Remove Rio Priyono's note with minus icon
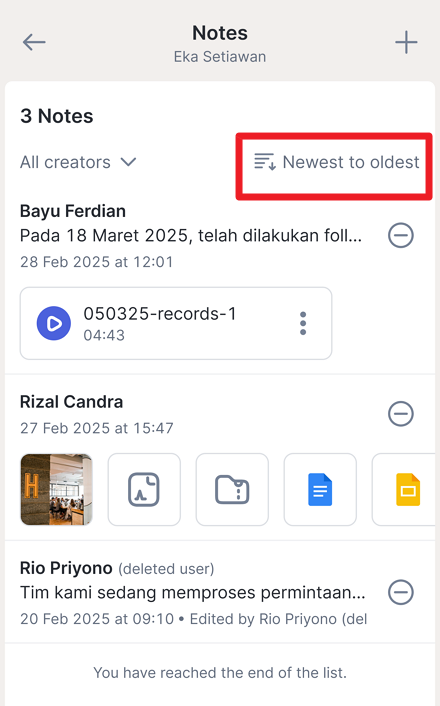This screenshot has width=440, height=706. click(401, 592)
